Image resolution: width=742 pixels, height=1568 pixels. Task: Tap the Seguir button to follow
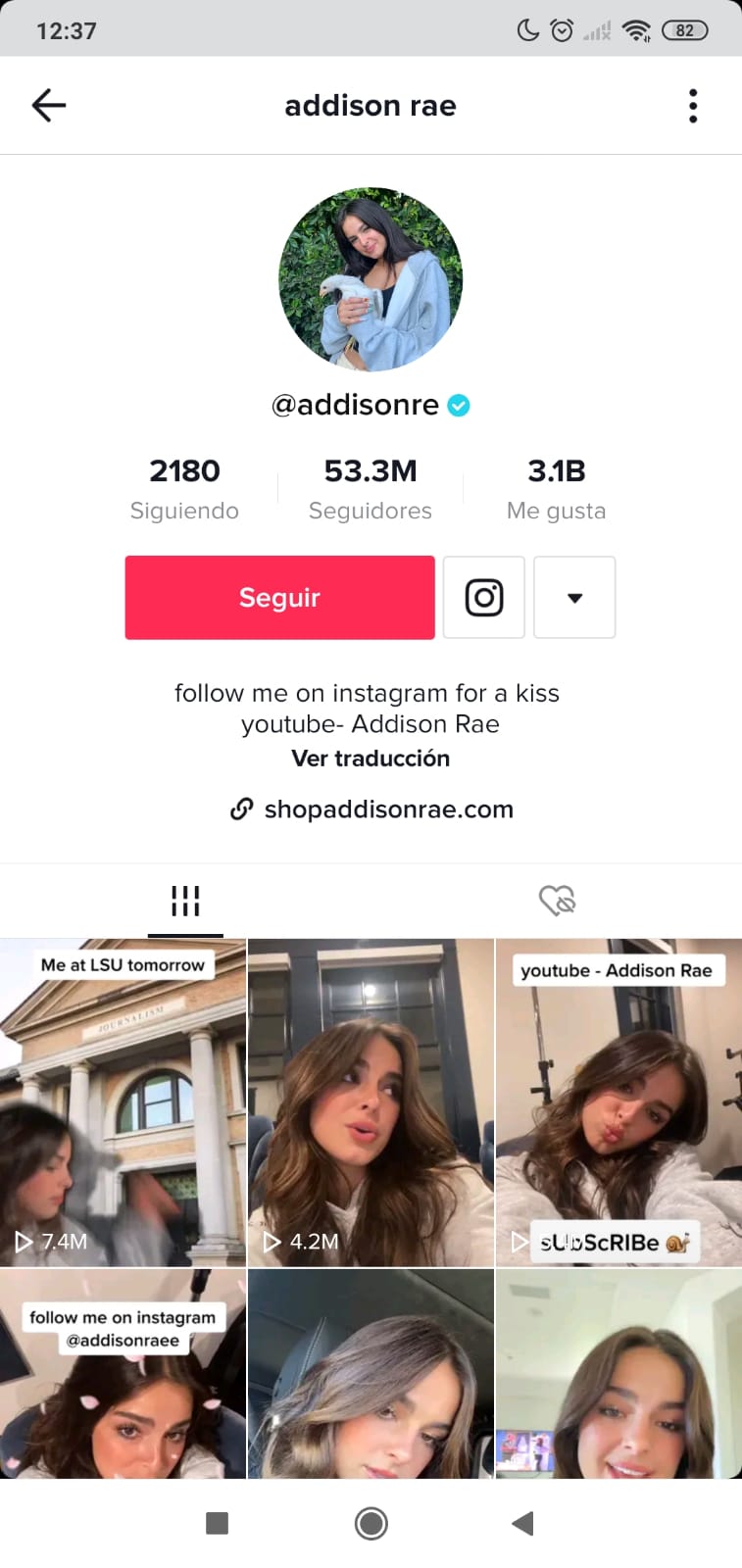point(279,598)
